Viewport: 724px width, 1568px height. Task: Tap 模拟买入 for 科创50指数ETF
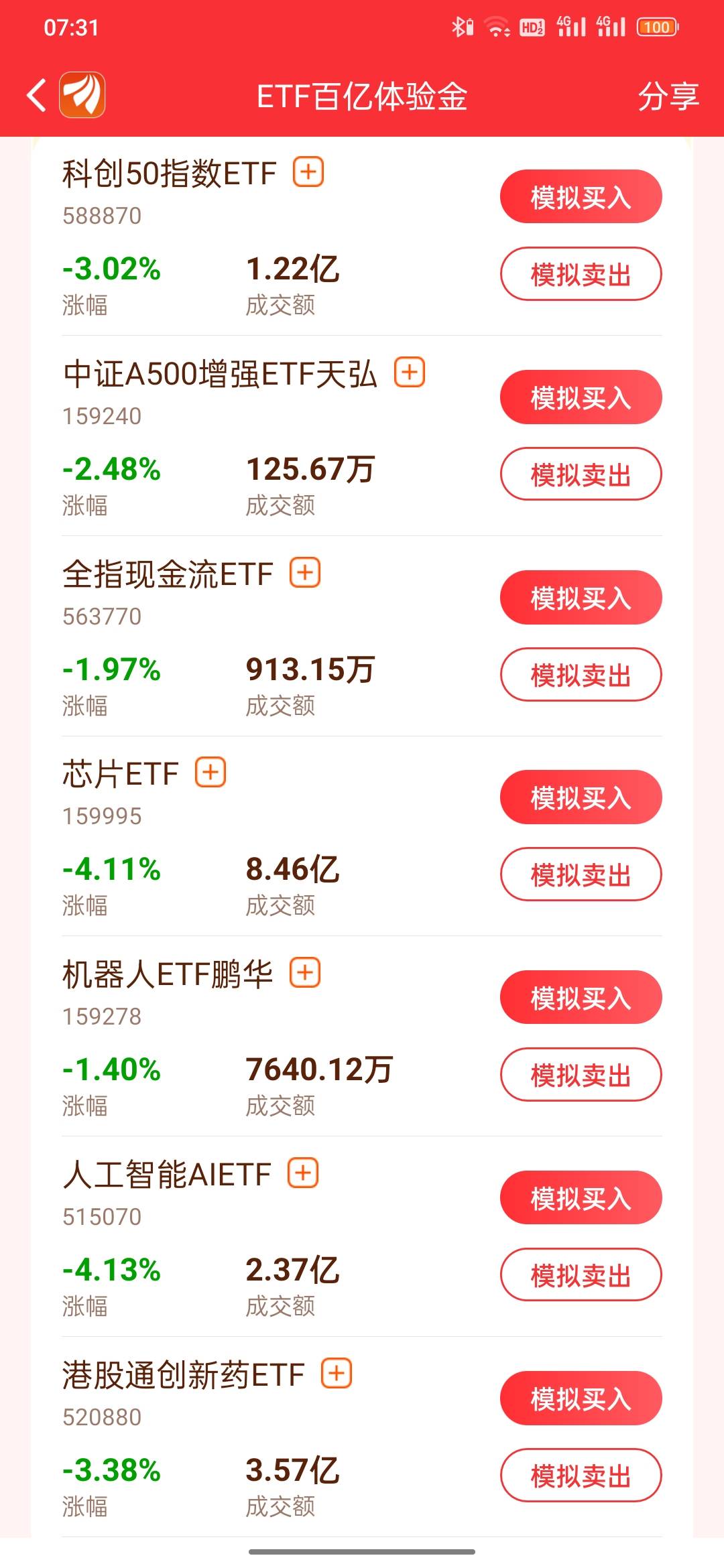(581, 197)
